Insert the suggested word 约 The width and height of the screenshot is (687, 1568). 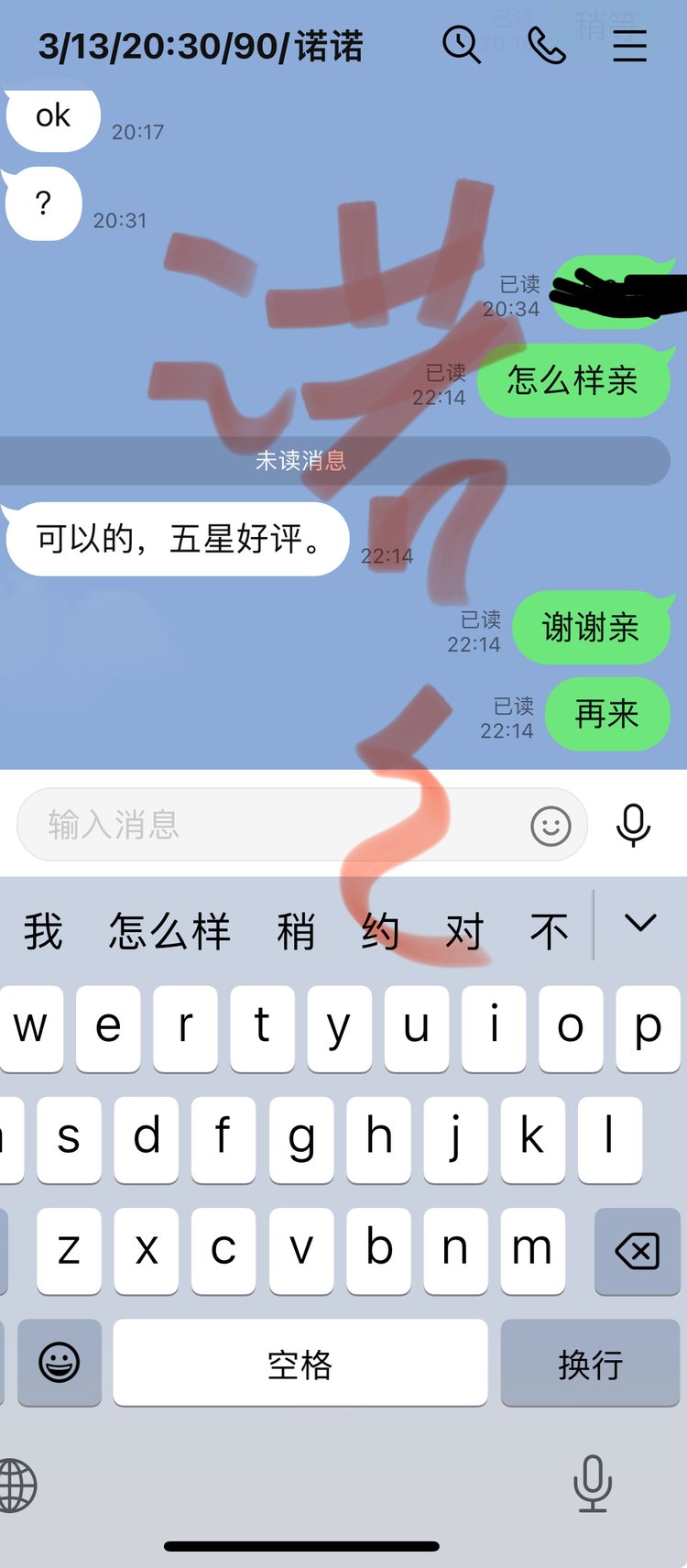(x=379, y=931)
